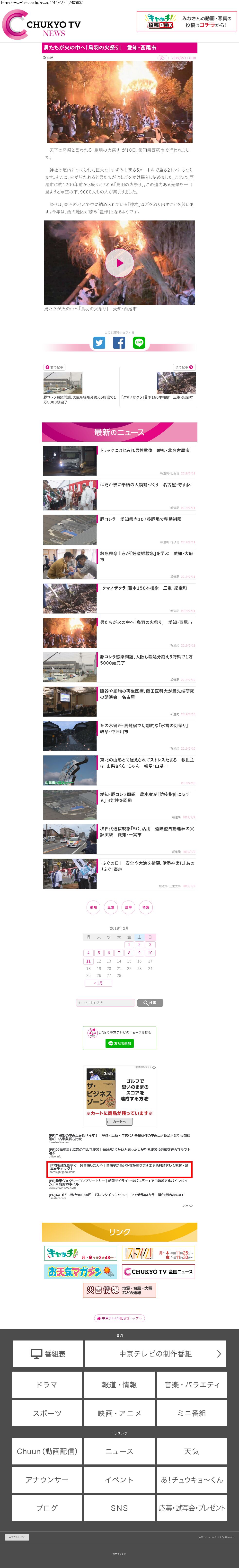Share the article on Facebook
239x1568 pixels.
[x=119, y=343]
